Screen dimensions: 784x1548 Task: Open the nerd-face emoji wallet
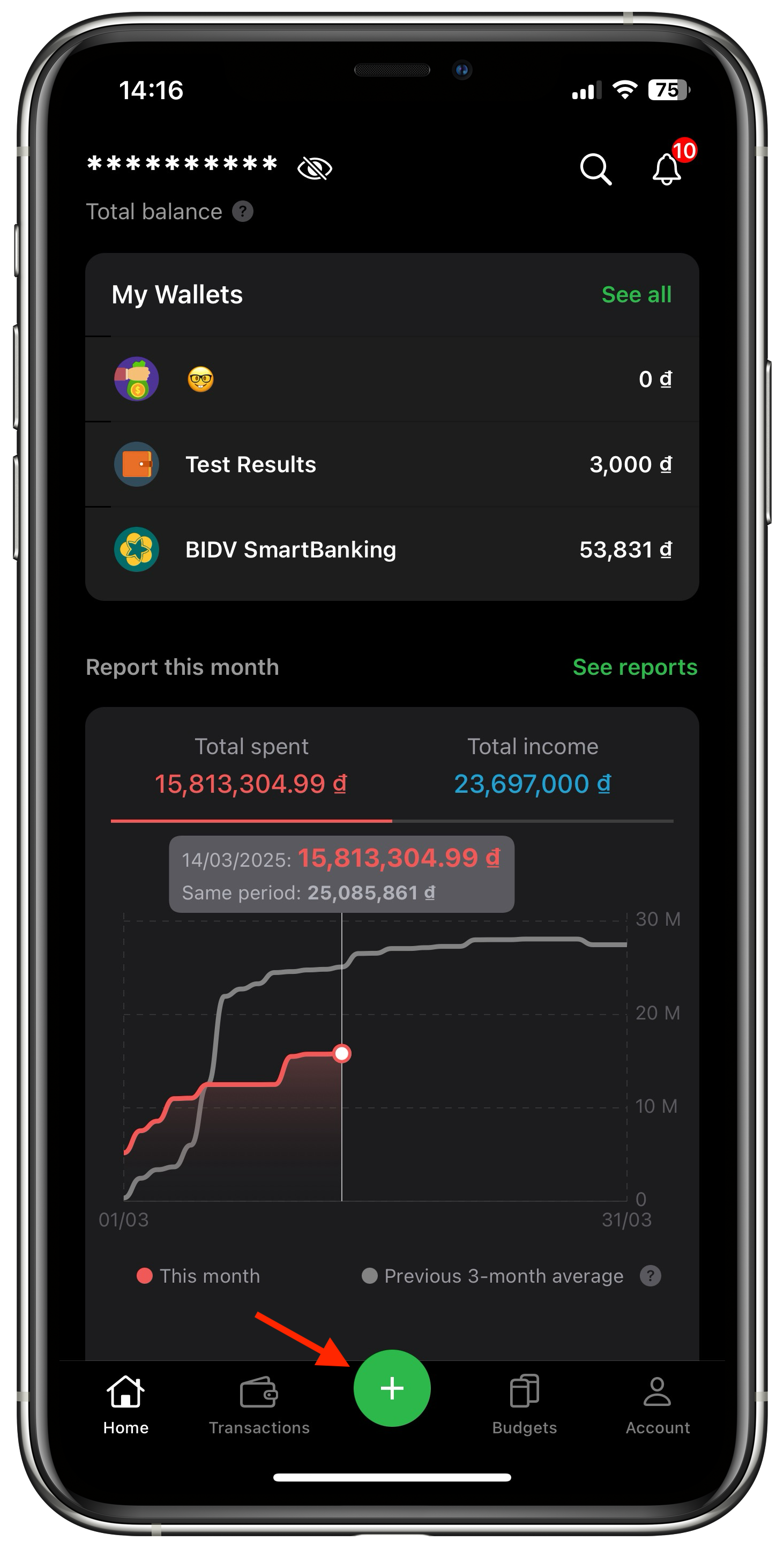pos(392,379)
